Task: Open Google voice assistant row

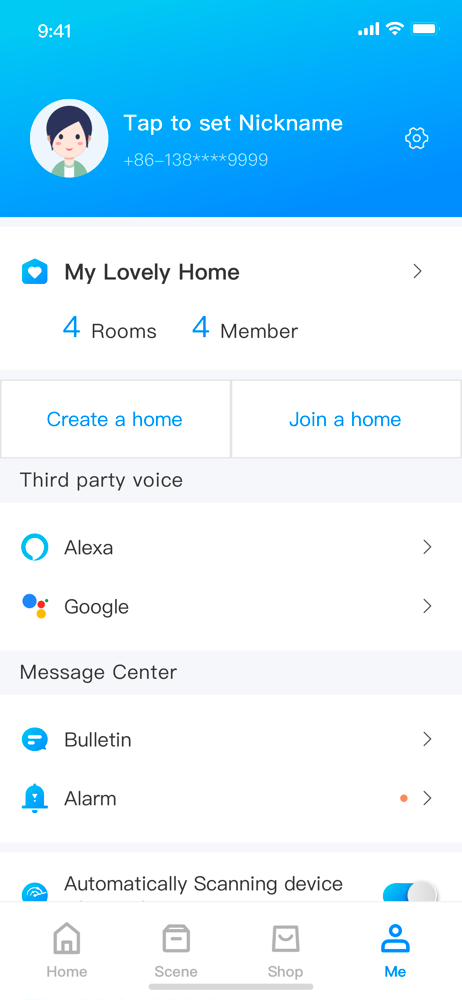Action: [x=231, y=606]
